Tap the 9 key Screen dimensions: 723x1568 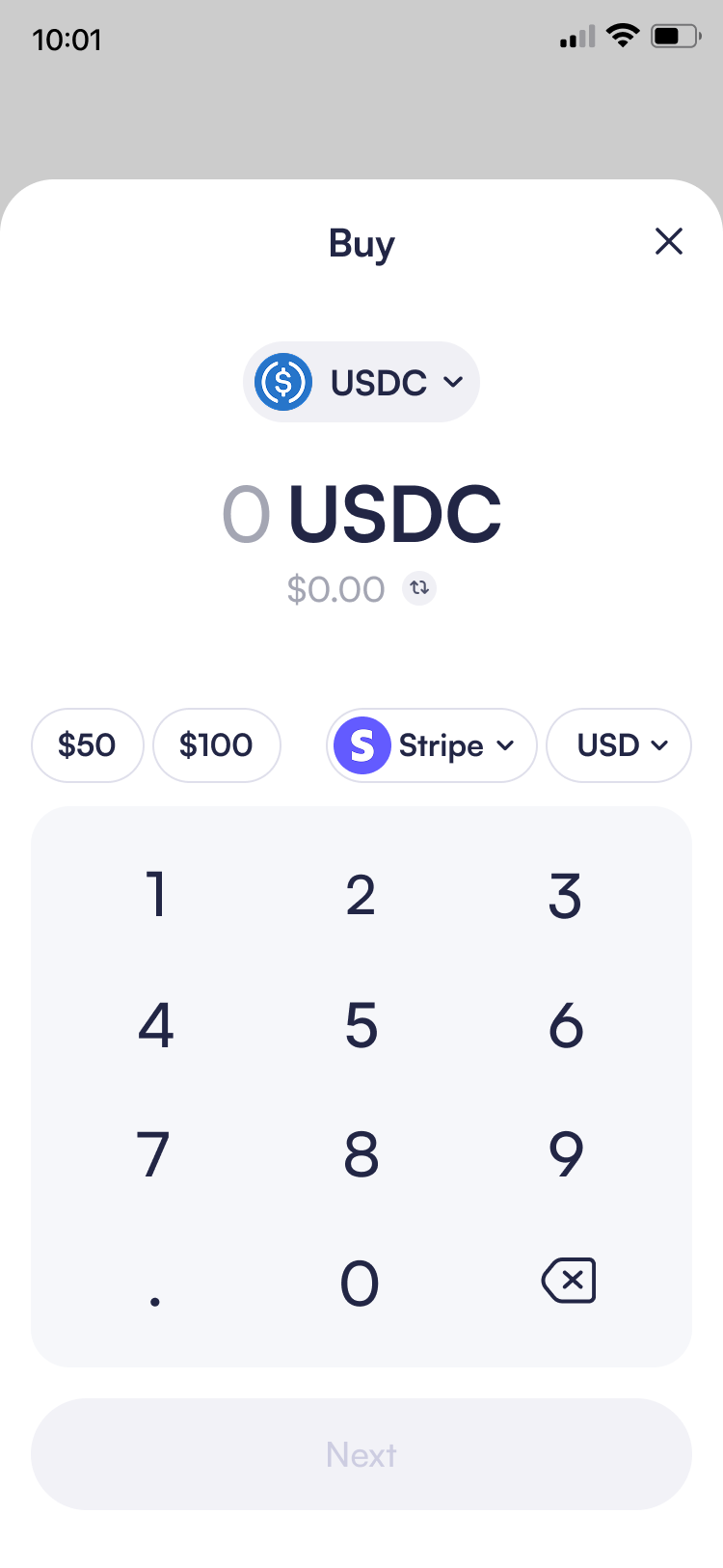point(566,1153)
